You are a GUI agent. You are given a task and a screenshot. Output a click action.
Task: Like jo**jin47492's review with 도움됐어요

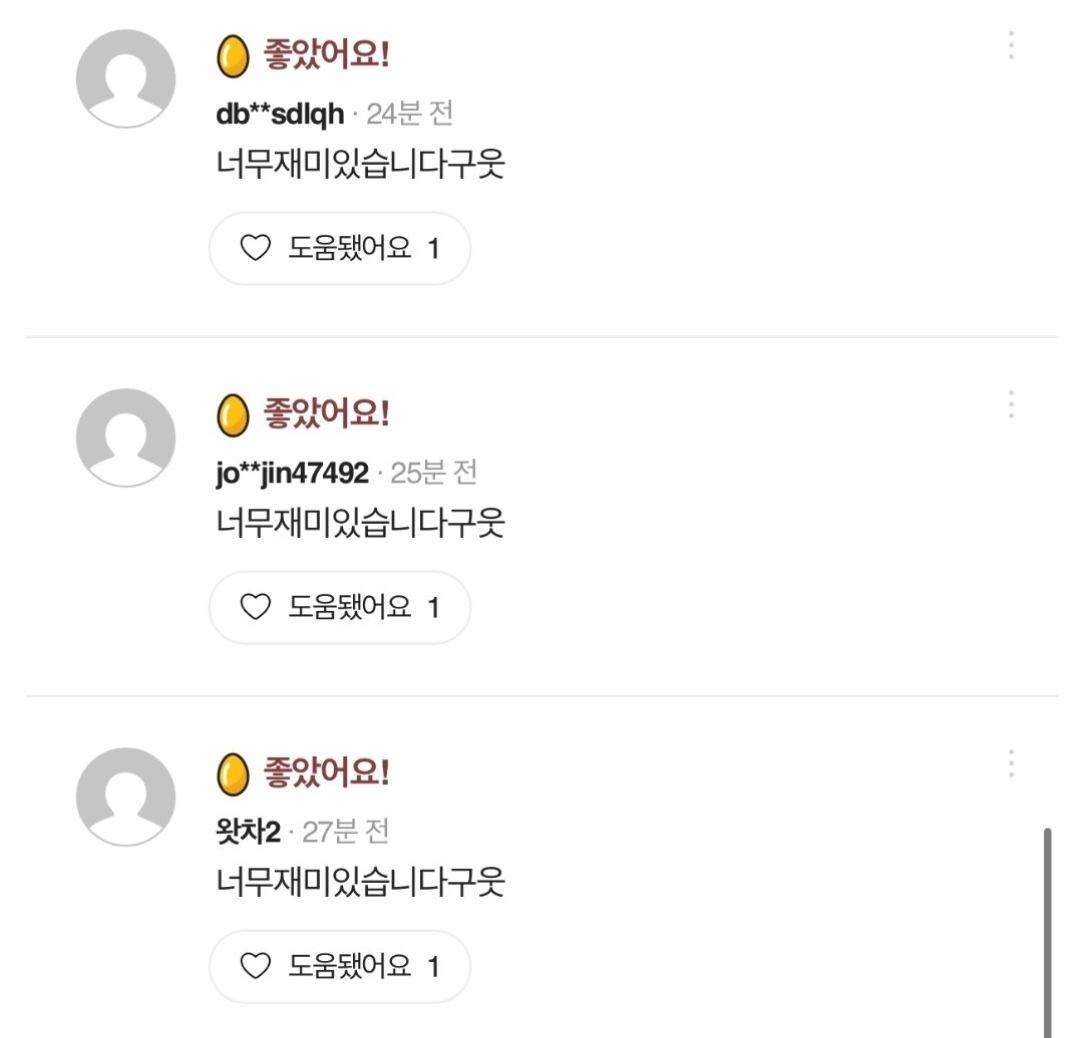click(339, 607)
